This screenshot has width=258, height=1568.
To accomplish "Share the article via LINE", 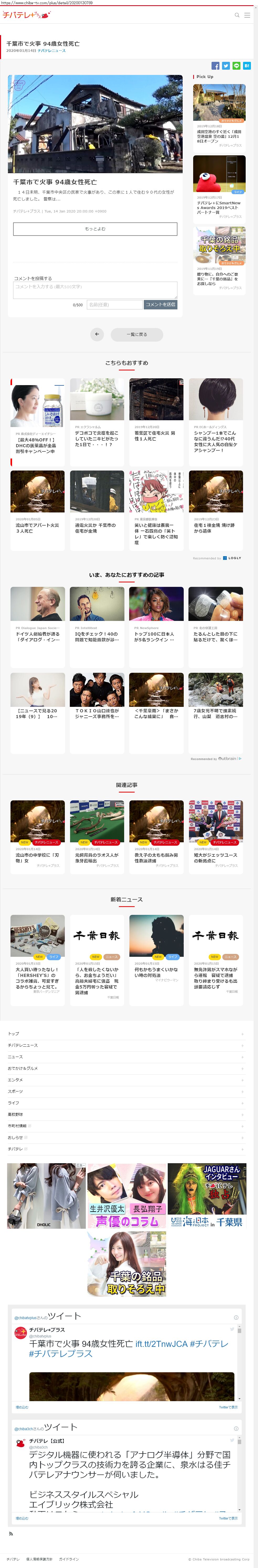I will pos(236,66).
